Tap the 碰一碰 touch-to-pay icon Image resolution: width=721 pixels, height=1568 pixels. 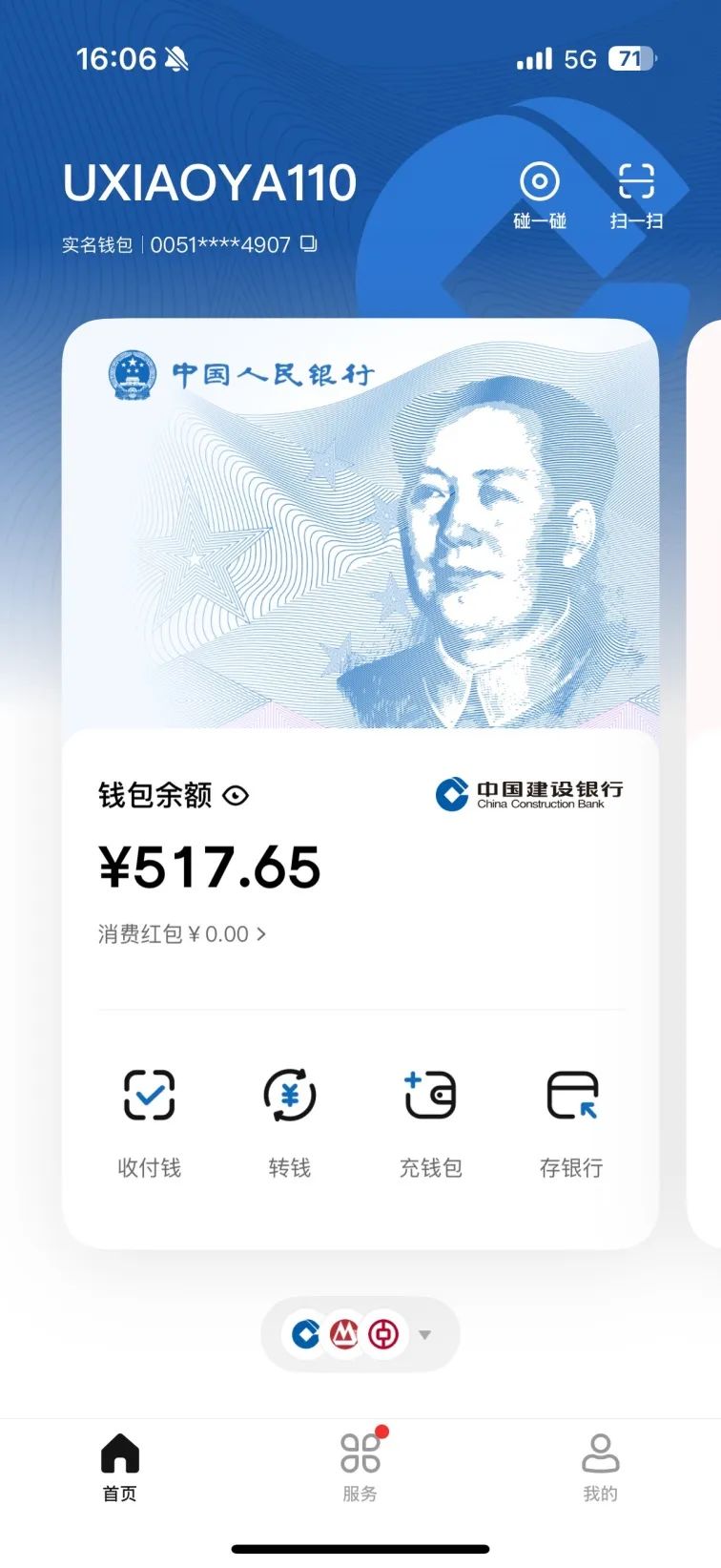tap(539, 179)
